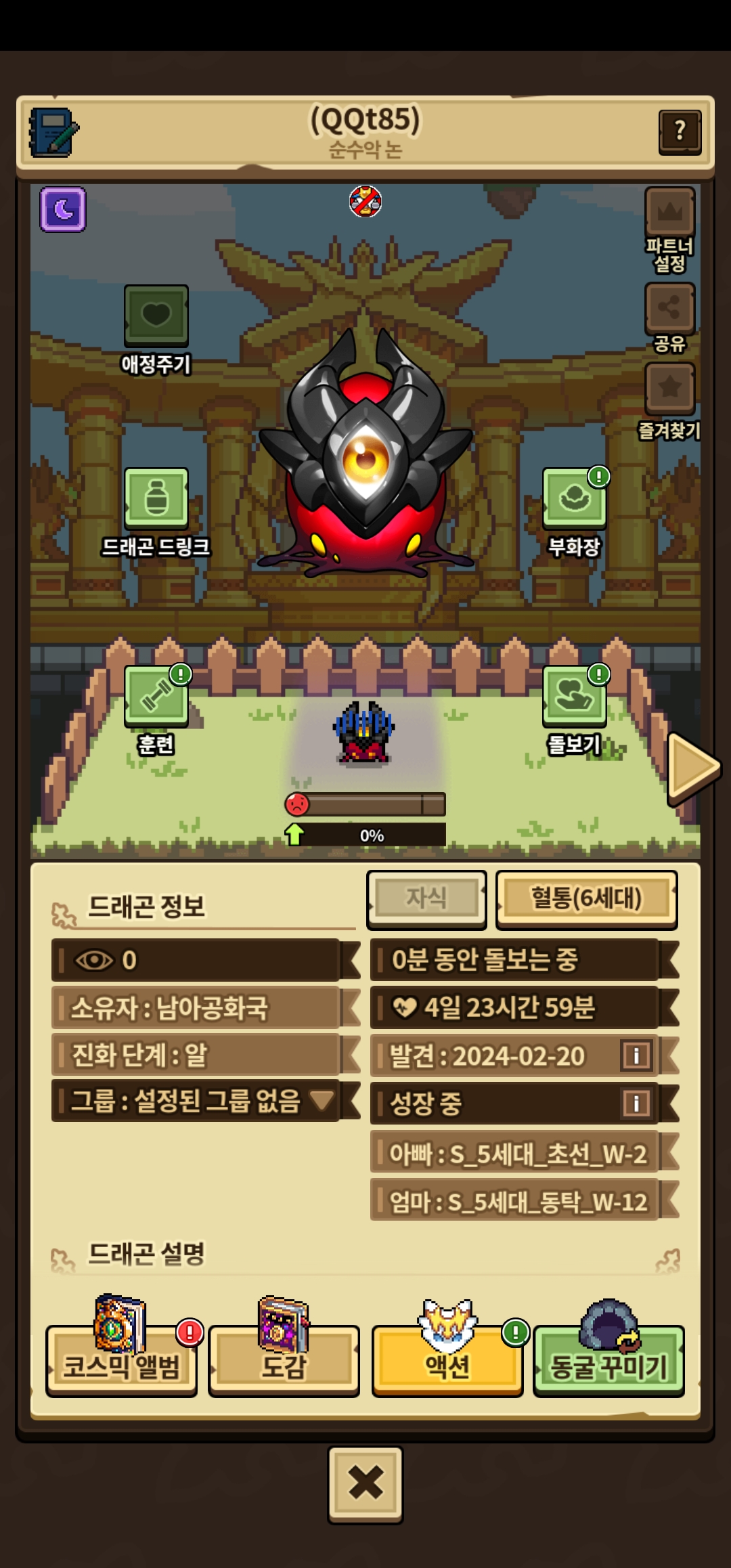Open the notepad edit icon
731x1568 pixels.
[x=53, y=132]
